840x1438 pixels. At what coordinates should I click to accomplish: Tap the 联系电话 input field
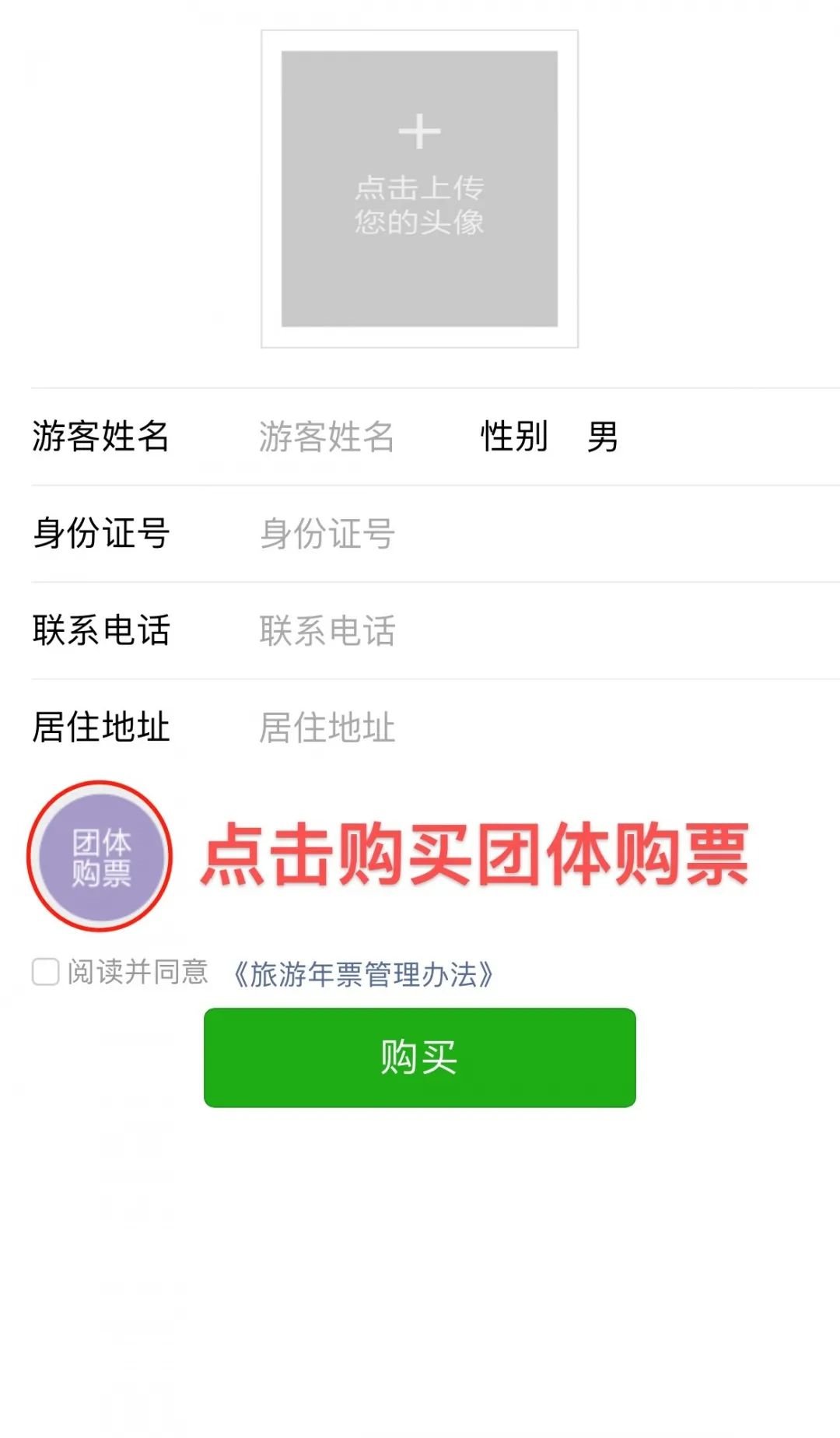(467, 630)
